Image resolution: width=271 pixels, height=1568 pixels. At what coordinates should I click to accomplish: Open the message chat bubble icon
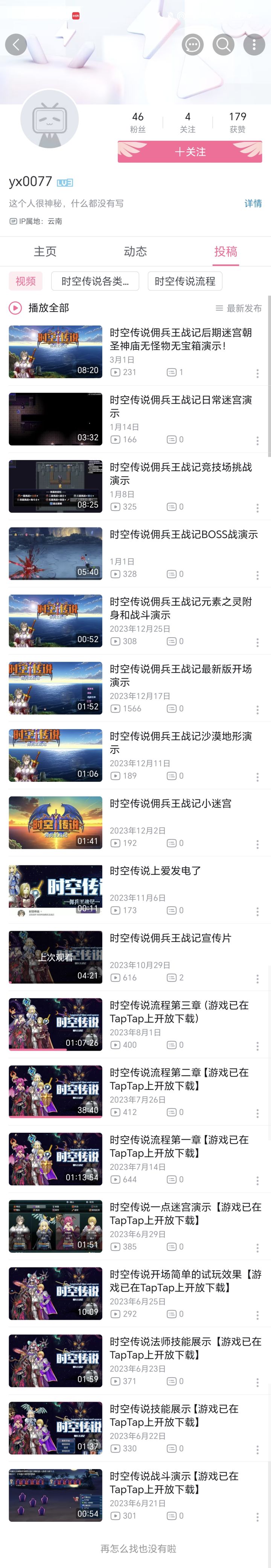(x=192, y=44)
